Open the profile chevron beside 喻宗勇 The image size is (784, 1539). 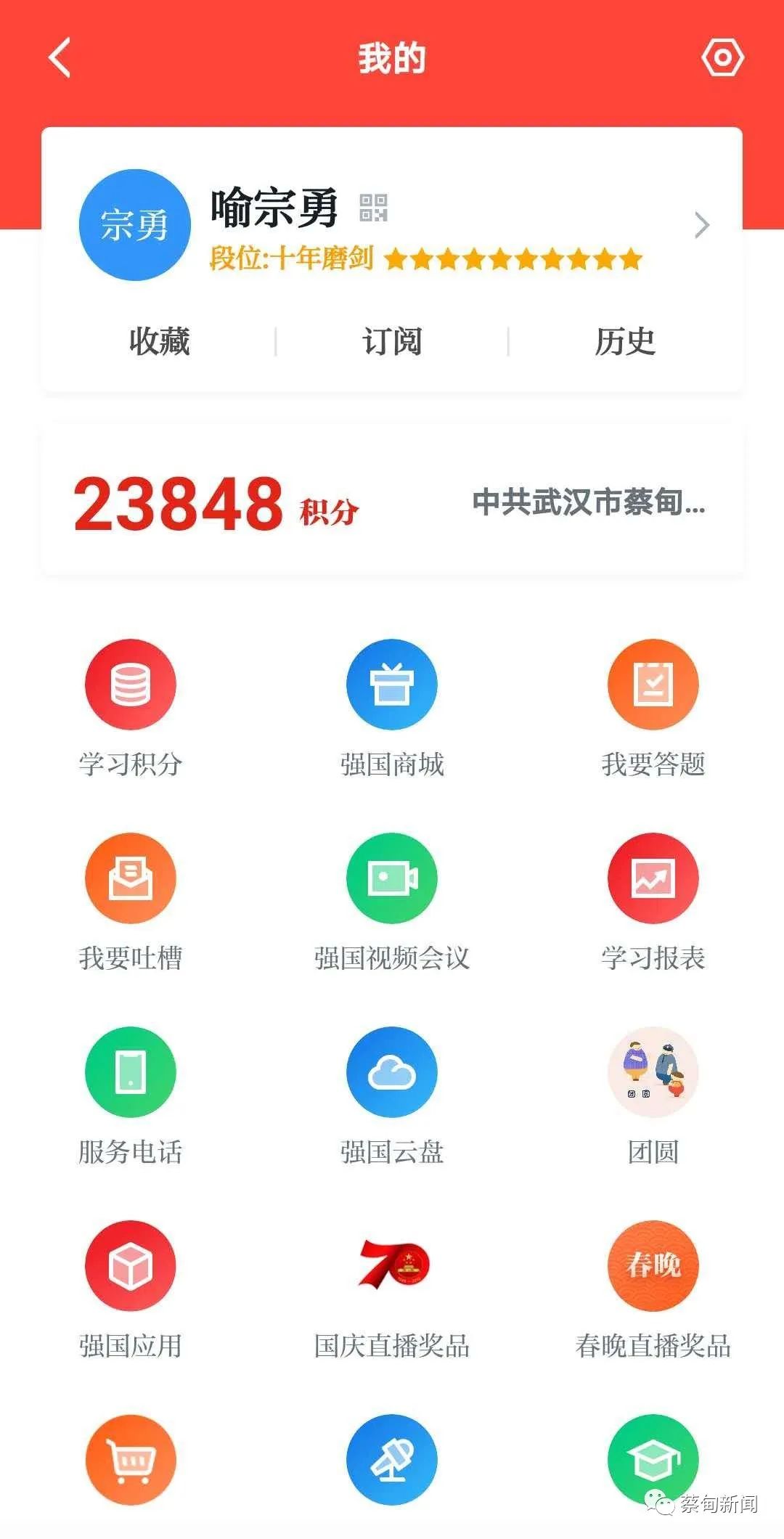[x=701, y=225]
